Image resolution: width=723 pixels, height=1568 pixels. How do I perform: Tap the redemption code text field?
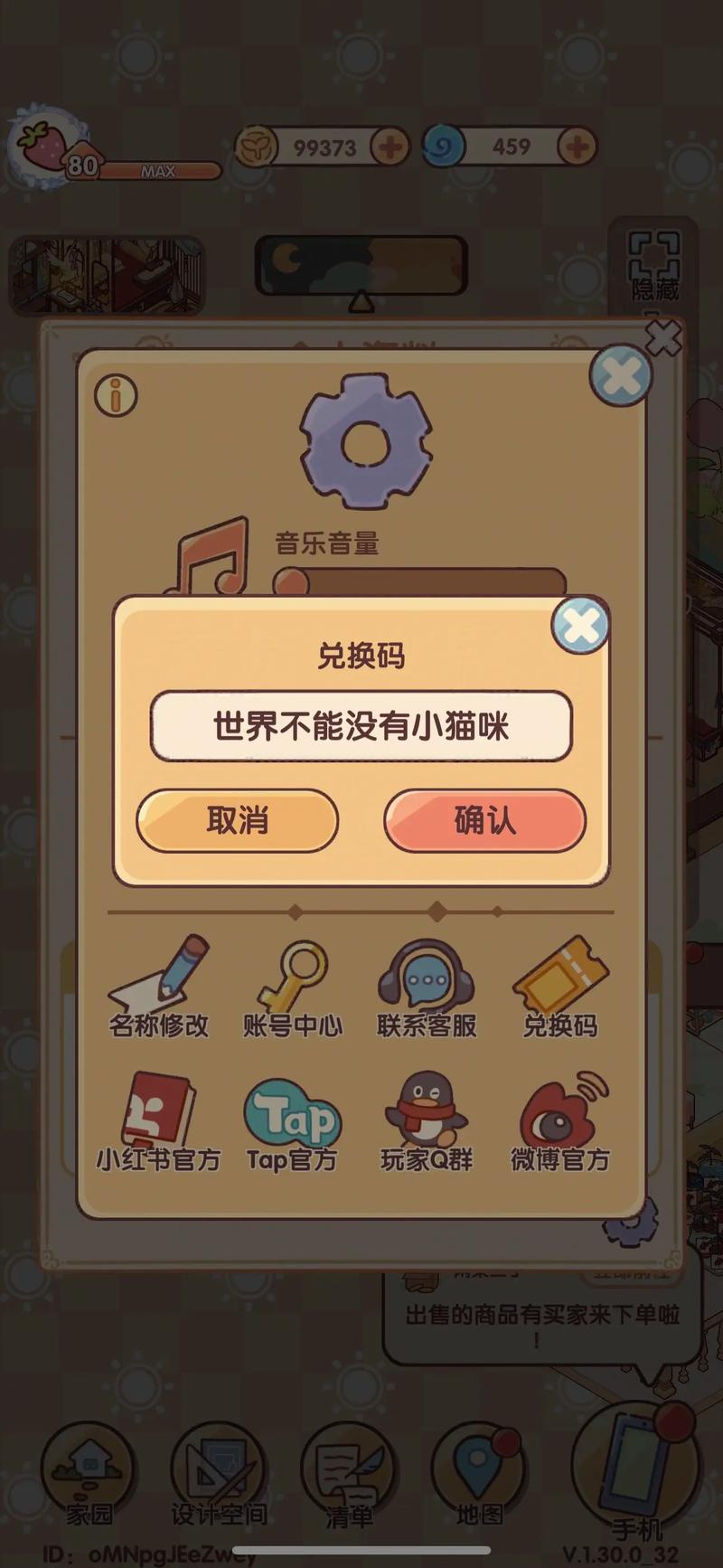(361, 723)
